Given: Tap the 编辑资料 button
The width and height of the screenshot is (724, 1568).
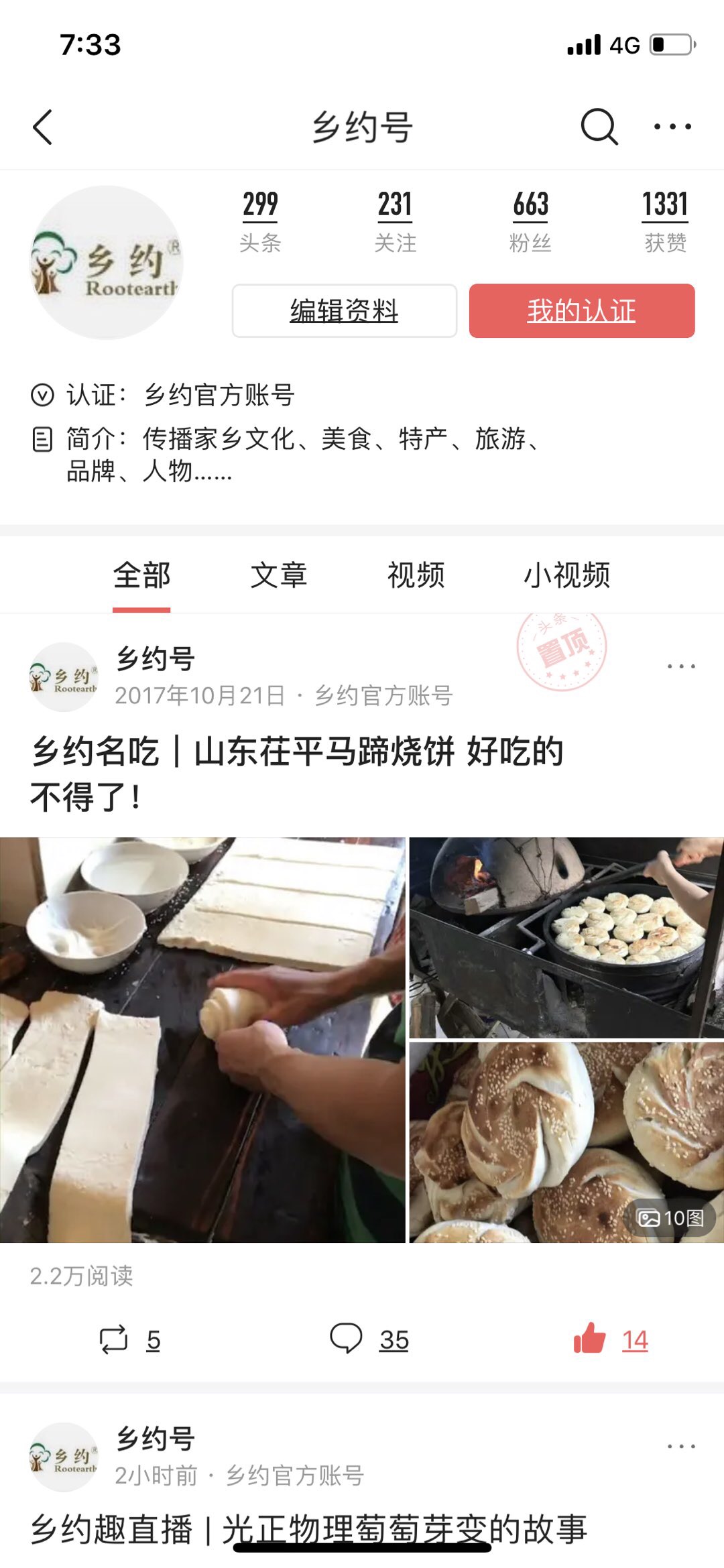Looking at the screenshot, I should point(345,311).
